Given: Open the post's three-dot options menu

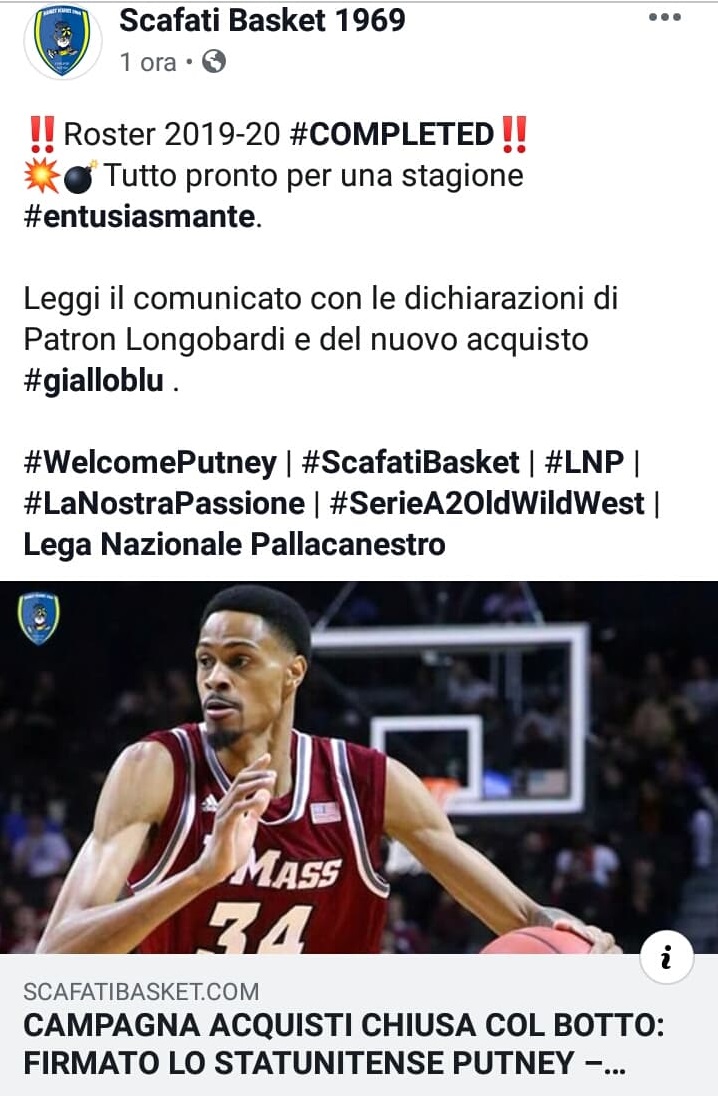Looking at the screenshot, I should 665,18.
